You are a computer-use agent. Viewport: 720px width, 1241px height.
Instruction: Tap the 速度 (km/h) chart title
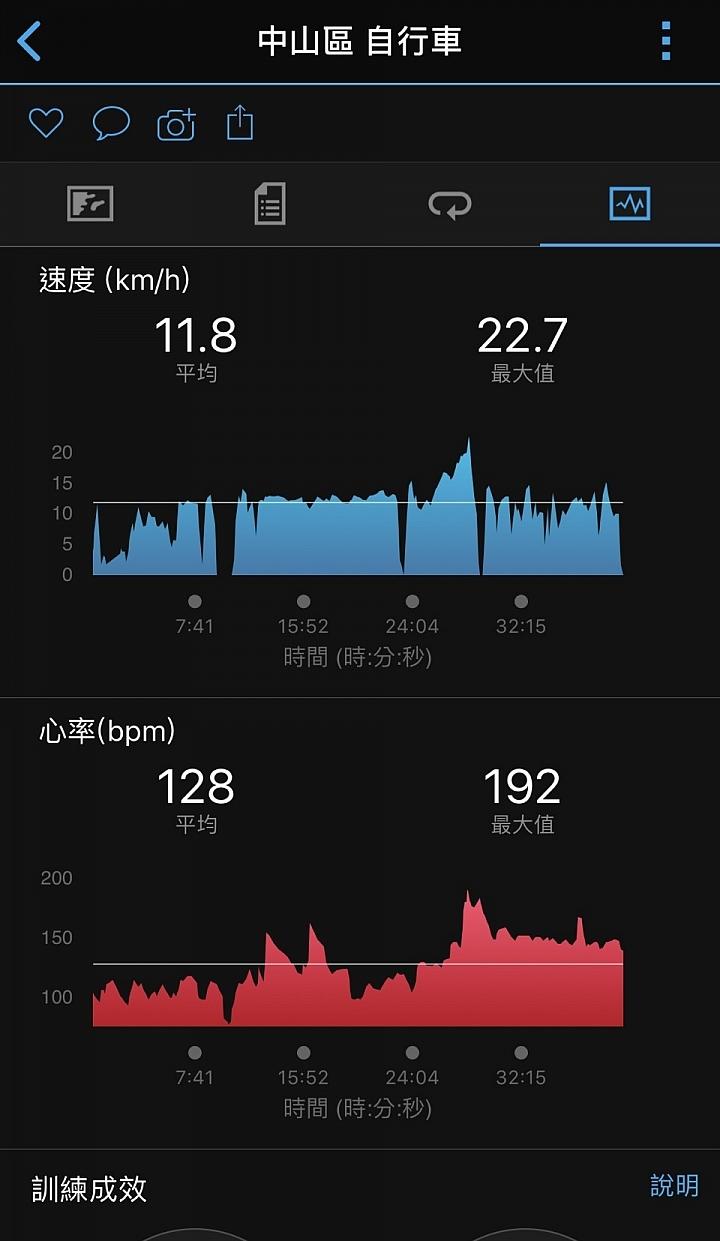(112, 281)
